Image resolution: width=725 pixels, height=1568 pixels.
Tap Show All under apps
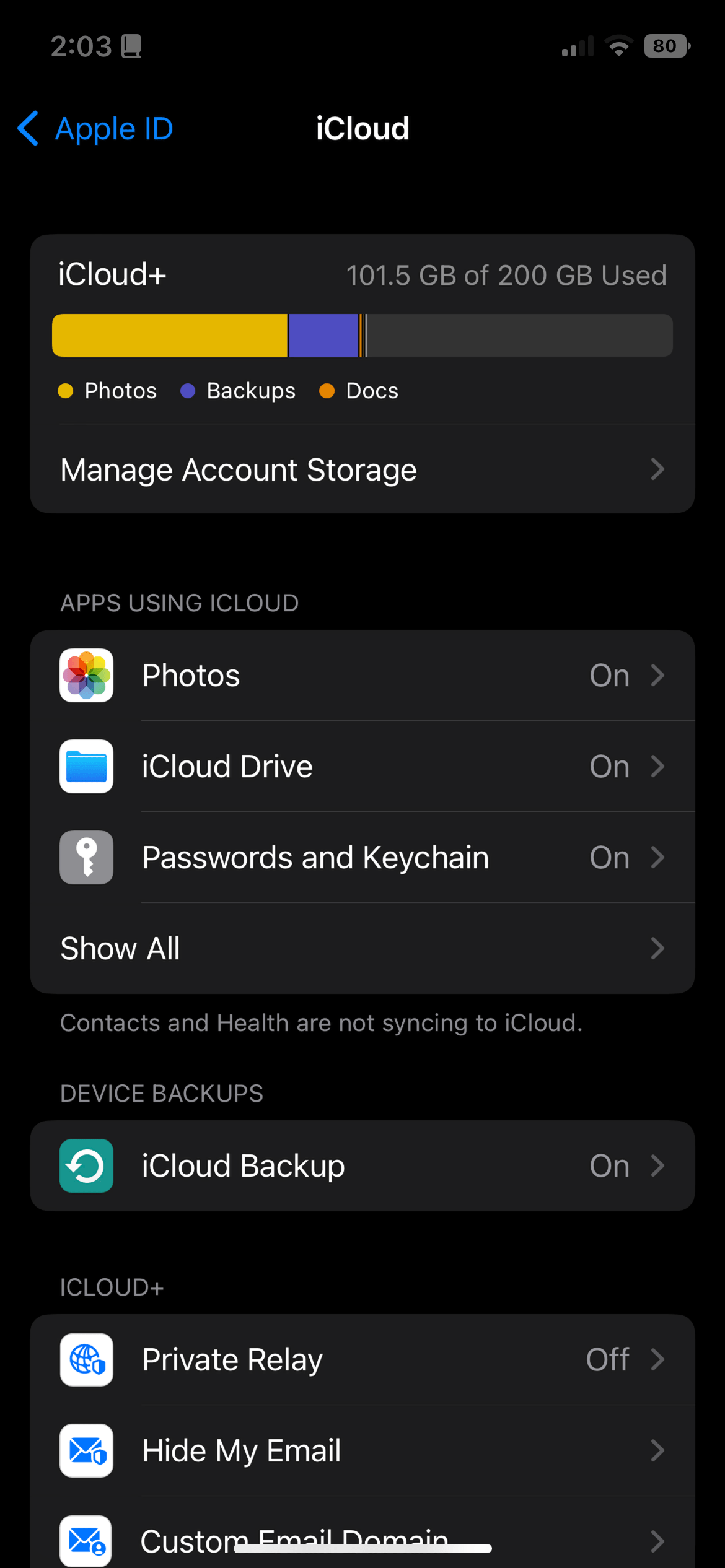pos(120,948)
